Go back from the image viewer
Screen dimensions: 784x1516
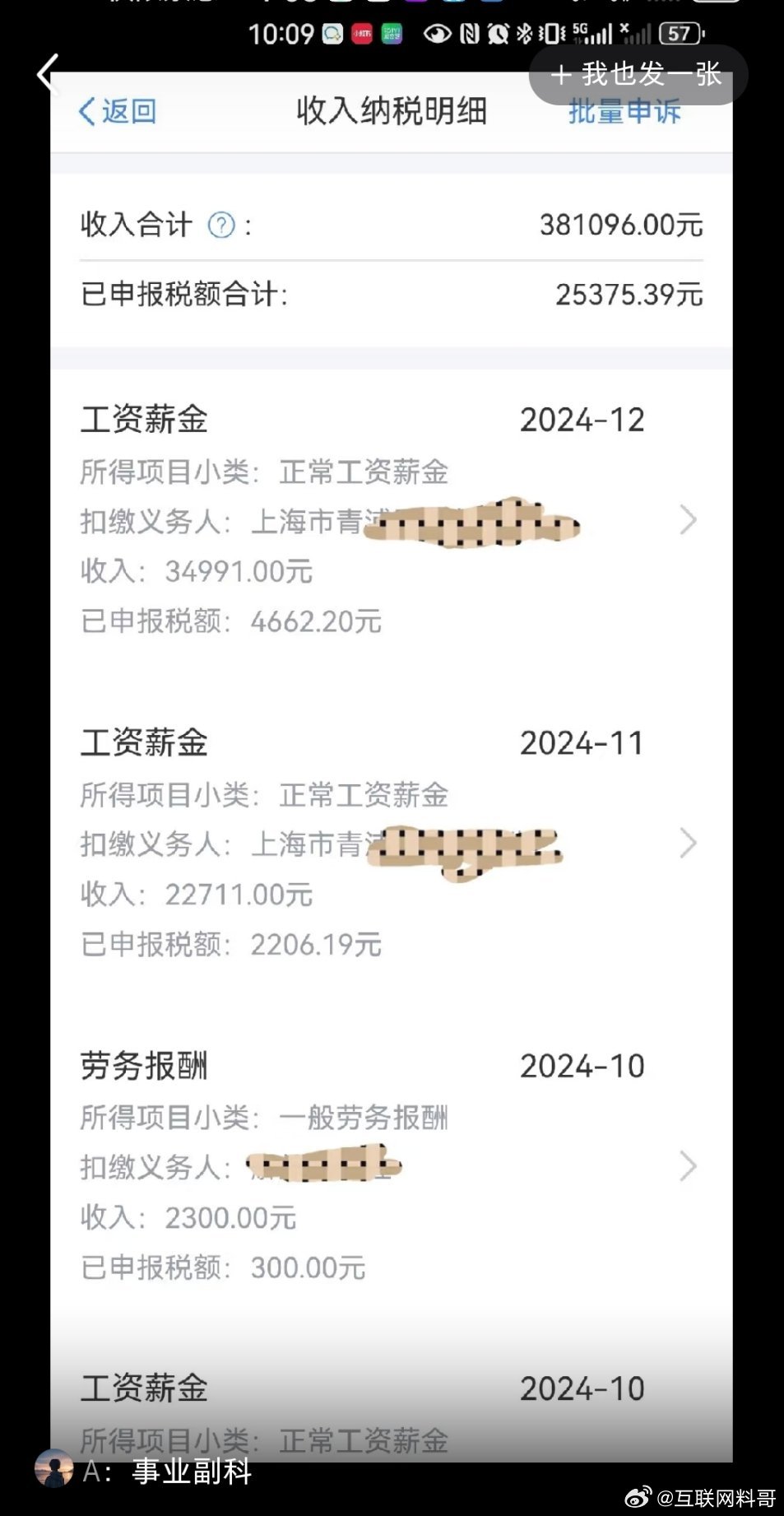point(48,74)
